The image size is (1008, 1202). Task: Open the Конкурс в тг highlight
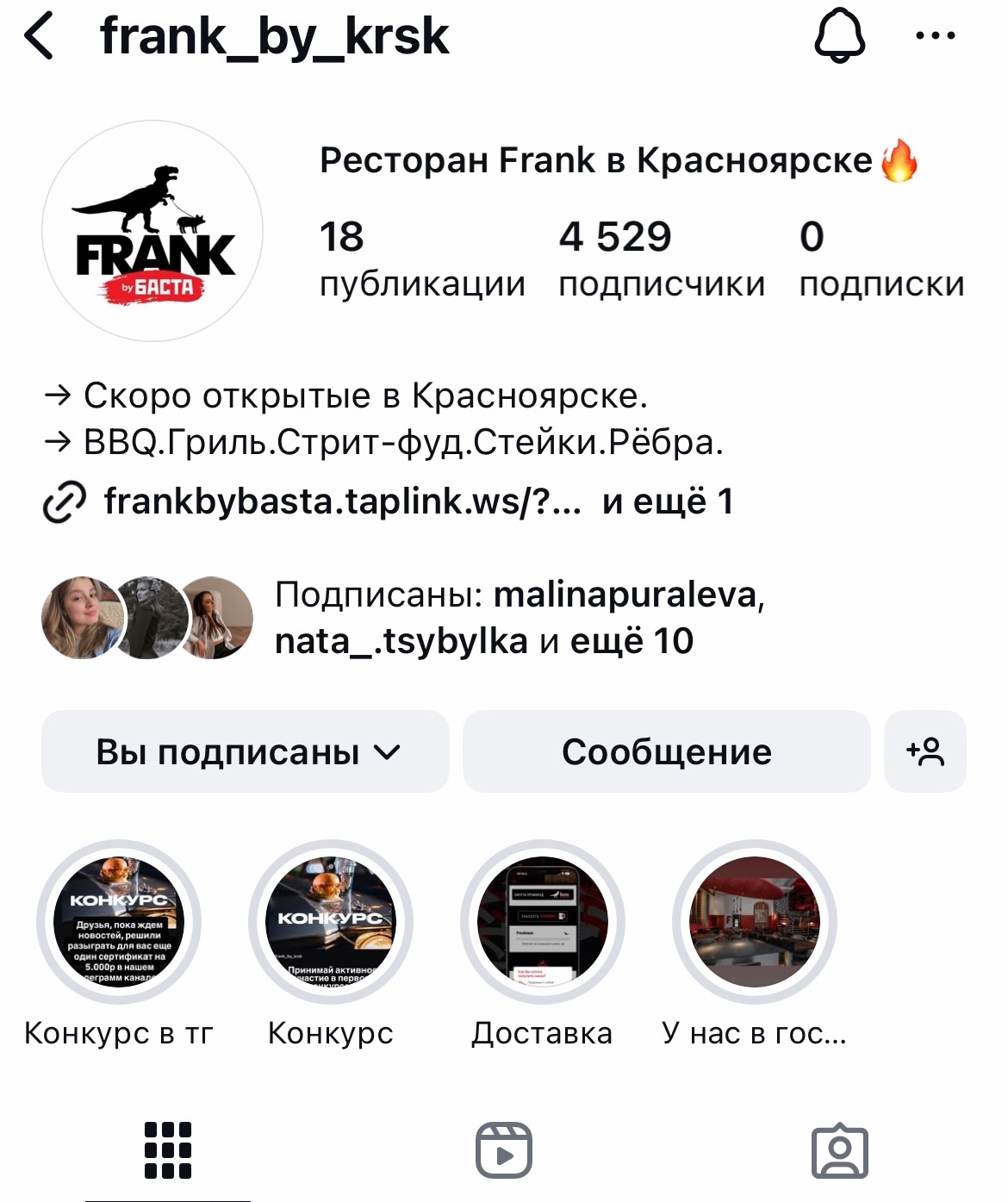[x=119, y=922]
